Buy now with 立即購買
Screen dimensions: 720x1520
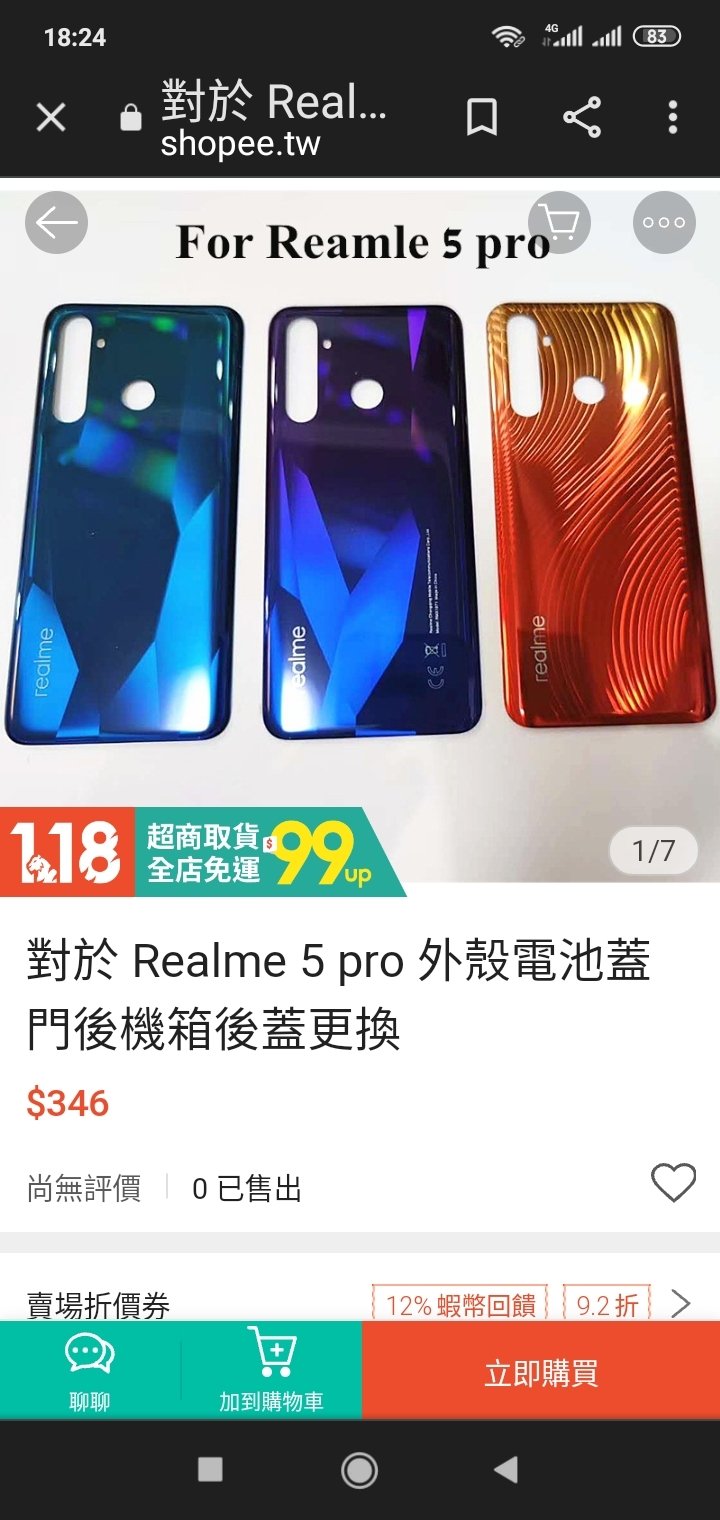pos(541,1372)
